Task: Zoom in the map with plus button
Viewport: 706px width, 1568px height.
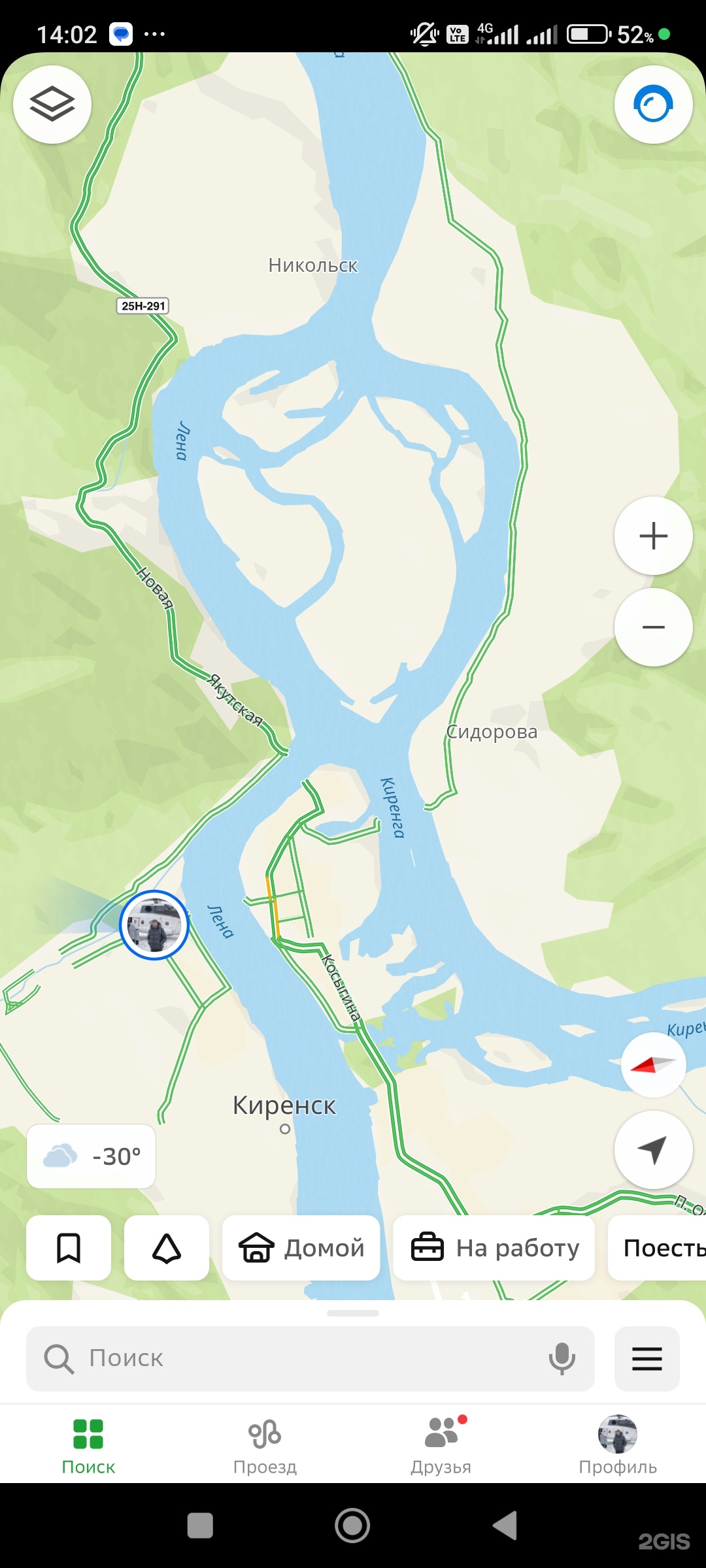Action: coord(653,536)
